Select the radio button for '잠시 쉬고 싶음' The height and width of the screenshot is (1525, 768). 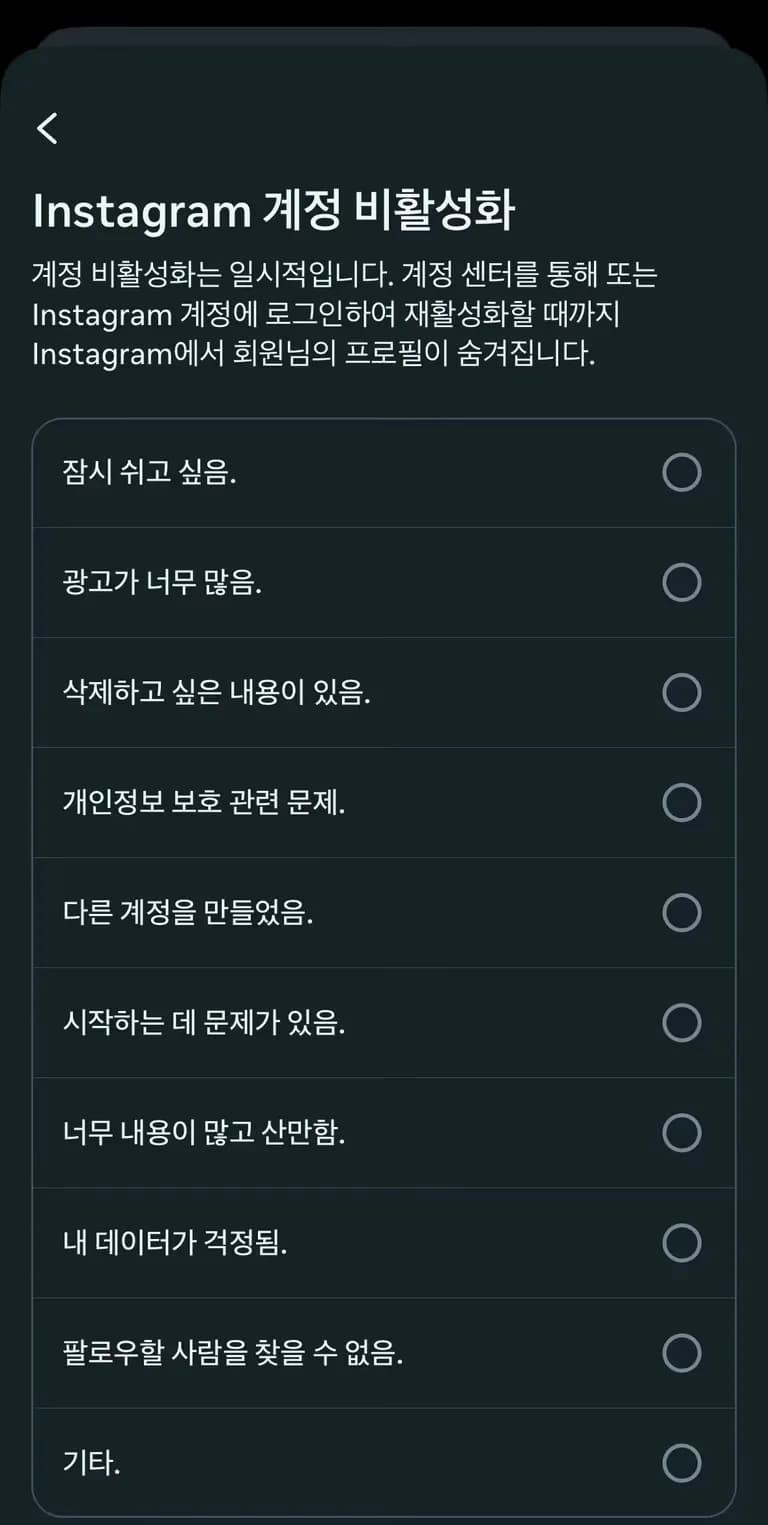pyautogui.click(x=681, y=472)
